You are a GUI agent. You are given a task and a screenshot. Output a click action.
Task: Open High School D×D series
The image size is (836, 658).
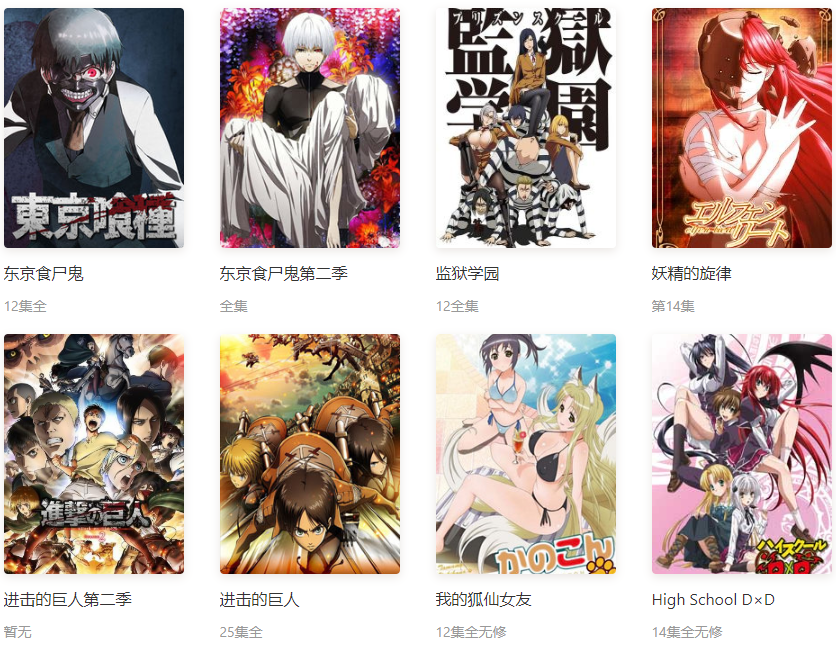[x=742, y=454]
